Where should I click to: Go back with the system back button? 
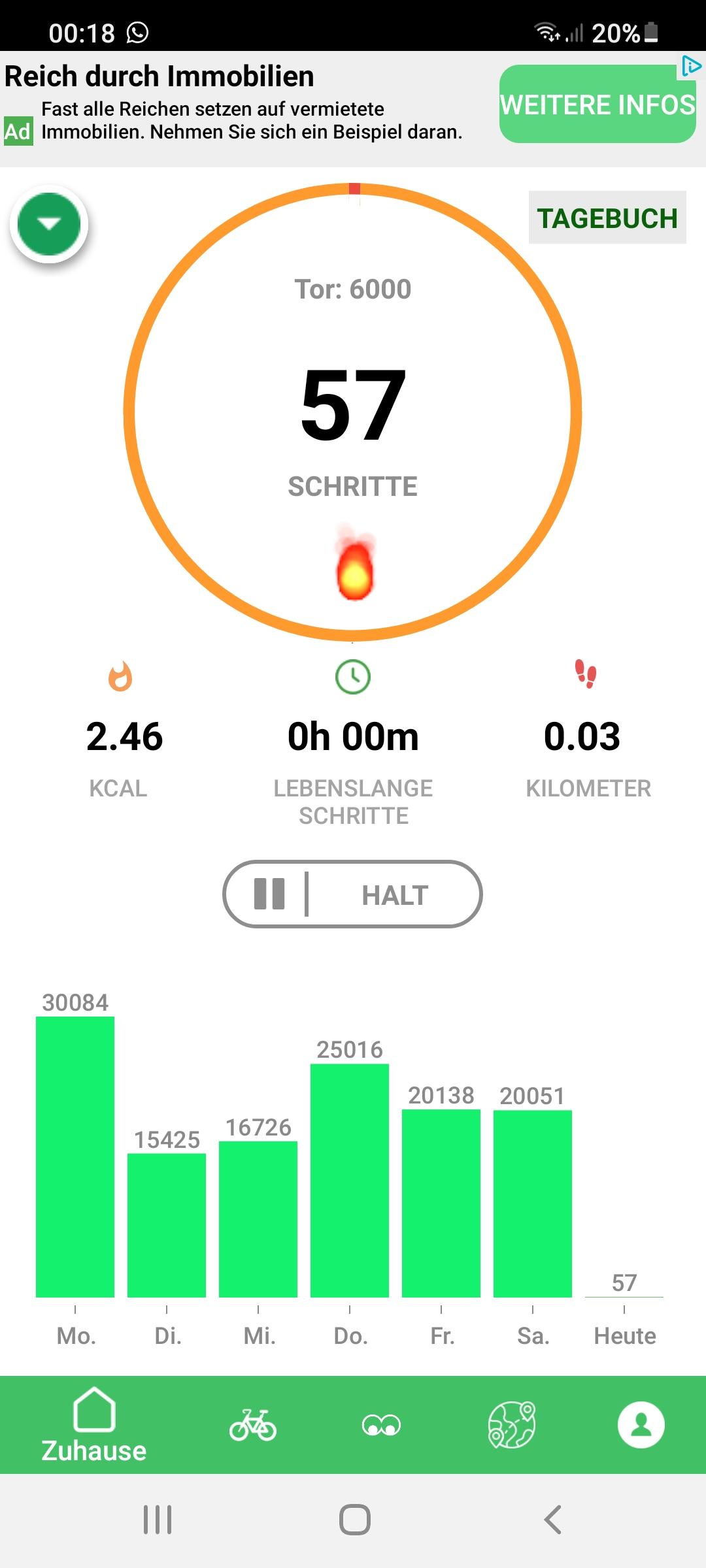click(x=553, y=1520)
